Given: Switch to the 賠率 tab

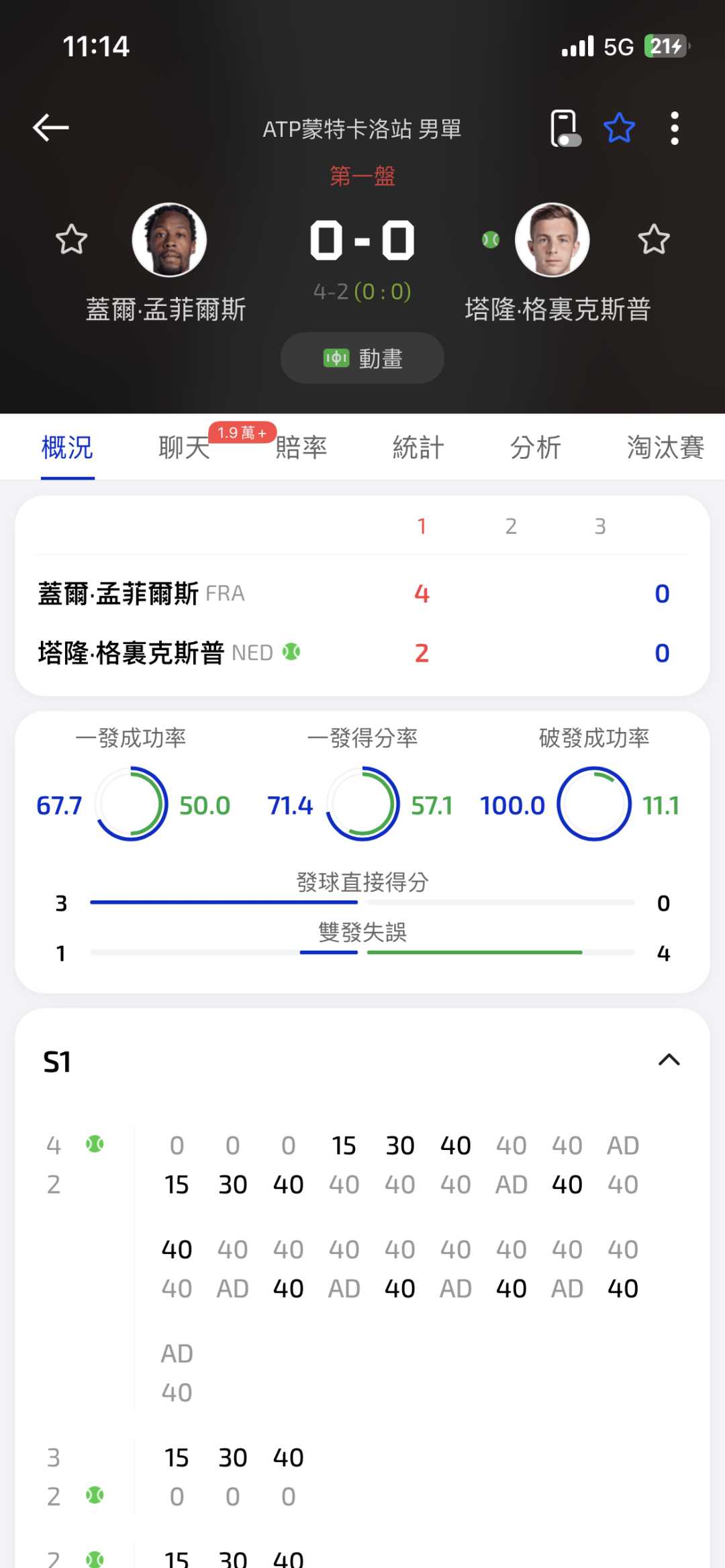Looking at the screenshot, I should (301, 448).
